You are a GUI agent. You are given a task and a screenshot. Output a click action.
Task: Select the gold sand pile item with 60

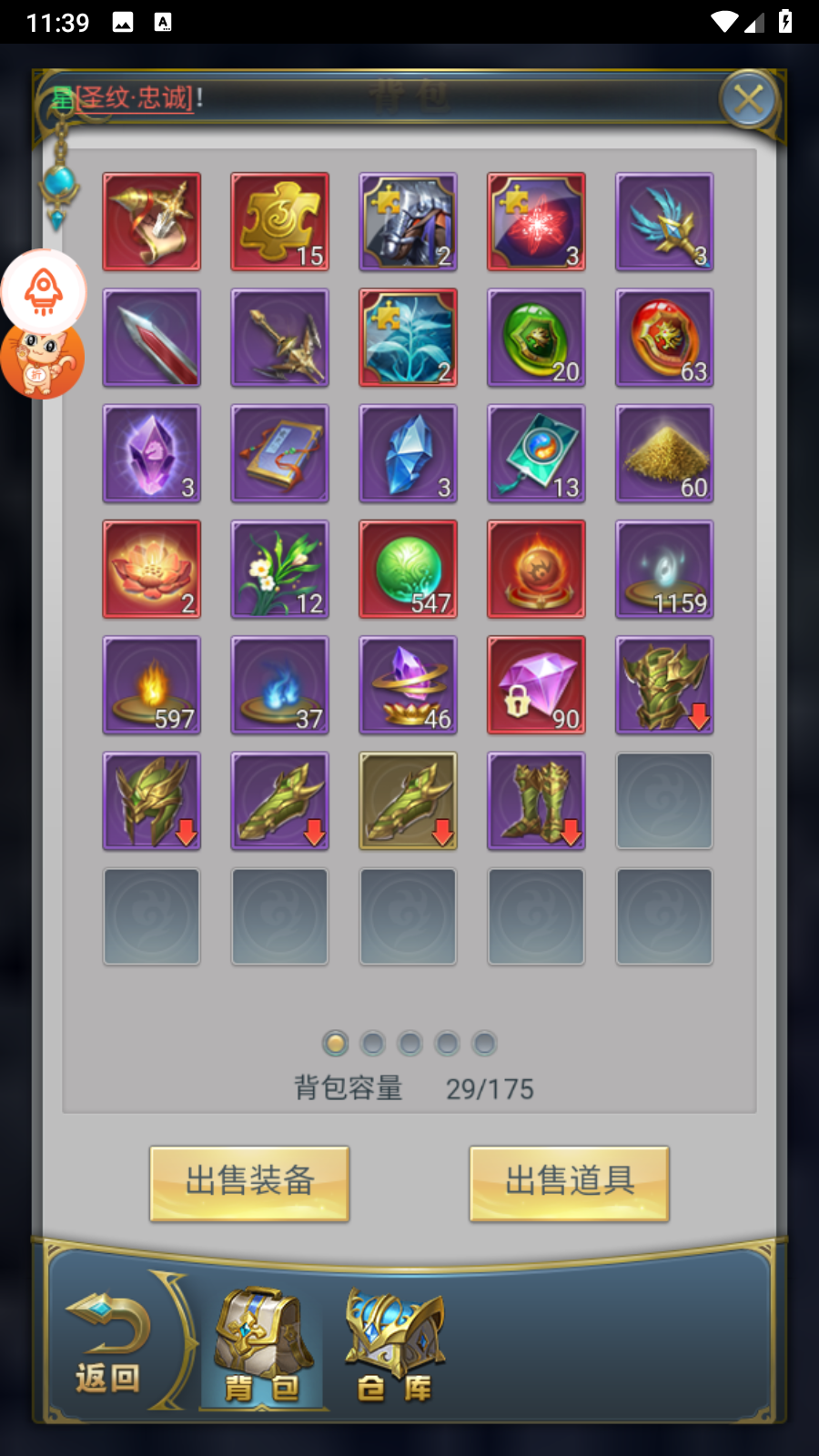(664, 453)
